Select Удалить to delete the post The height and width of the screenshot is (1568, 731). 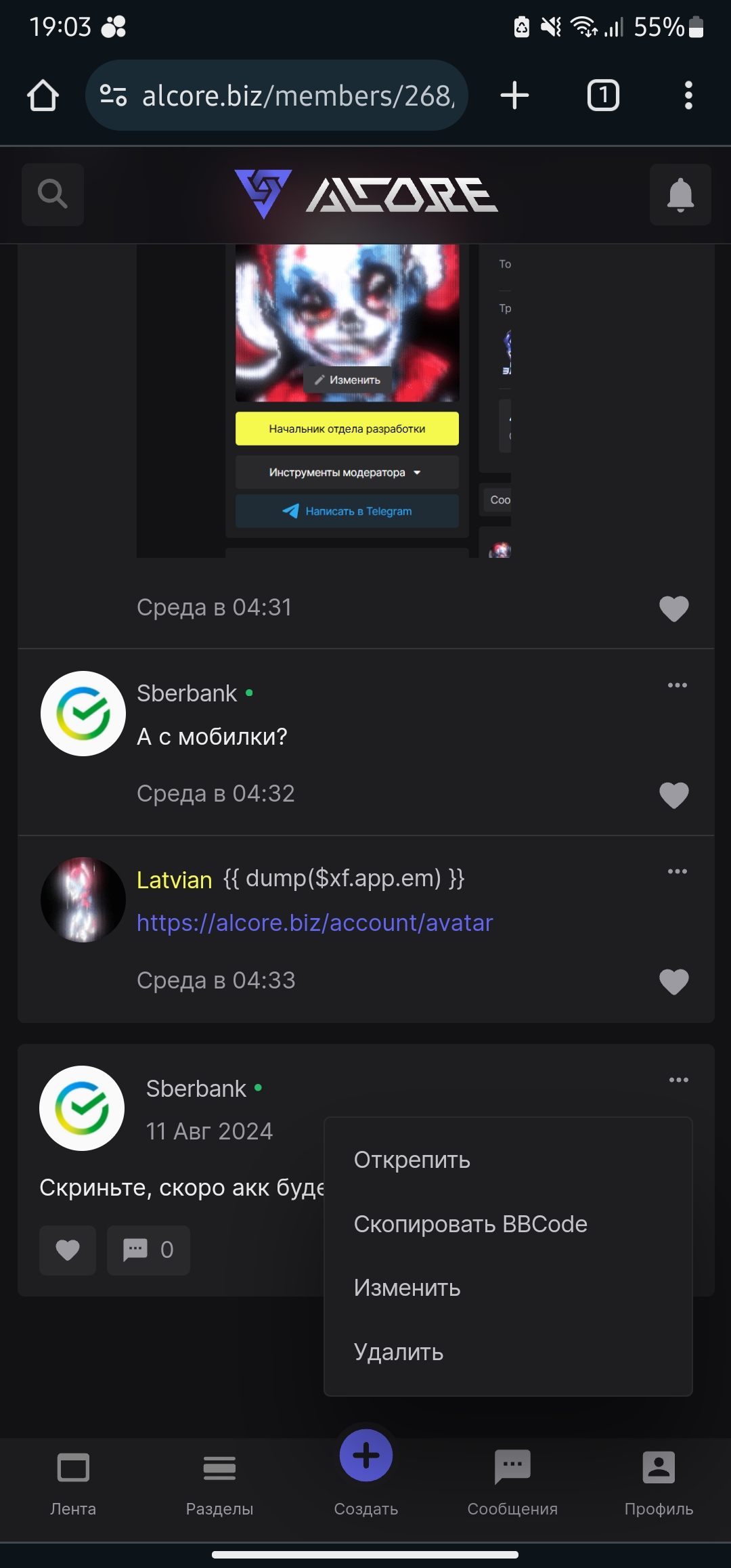pyautogui.click(x=398, y=1352)
